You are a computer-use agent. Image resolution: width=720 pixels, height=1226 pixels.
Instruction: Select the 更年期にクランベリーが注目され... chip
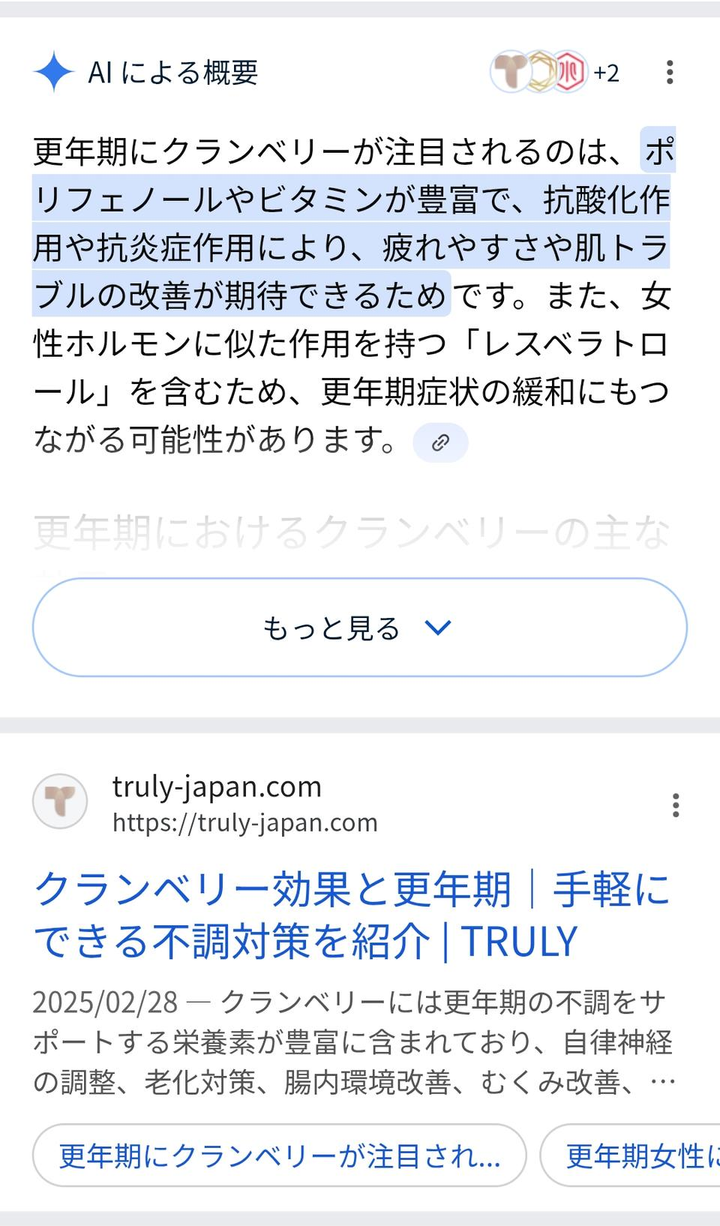click(279, 1155)
